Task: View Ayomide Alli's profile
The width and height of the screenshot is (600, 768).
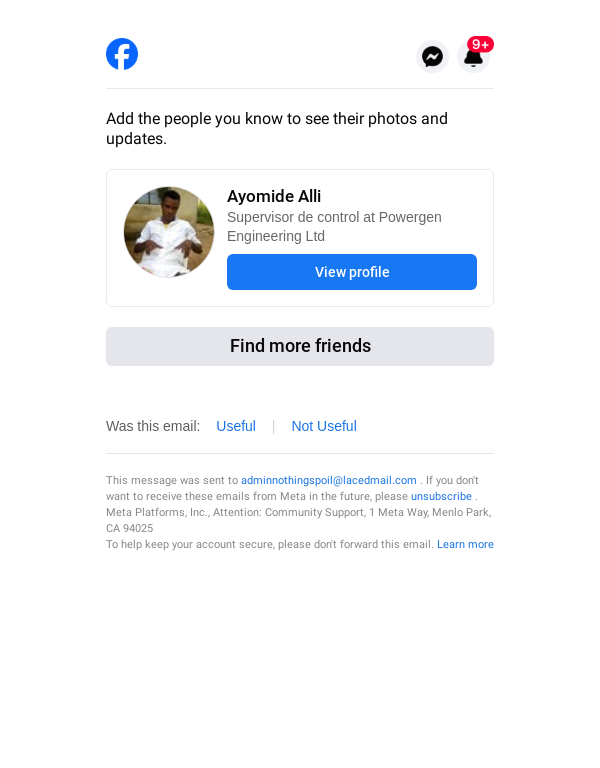Action: point(351,272)
